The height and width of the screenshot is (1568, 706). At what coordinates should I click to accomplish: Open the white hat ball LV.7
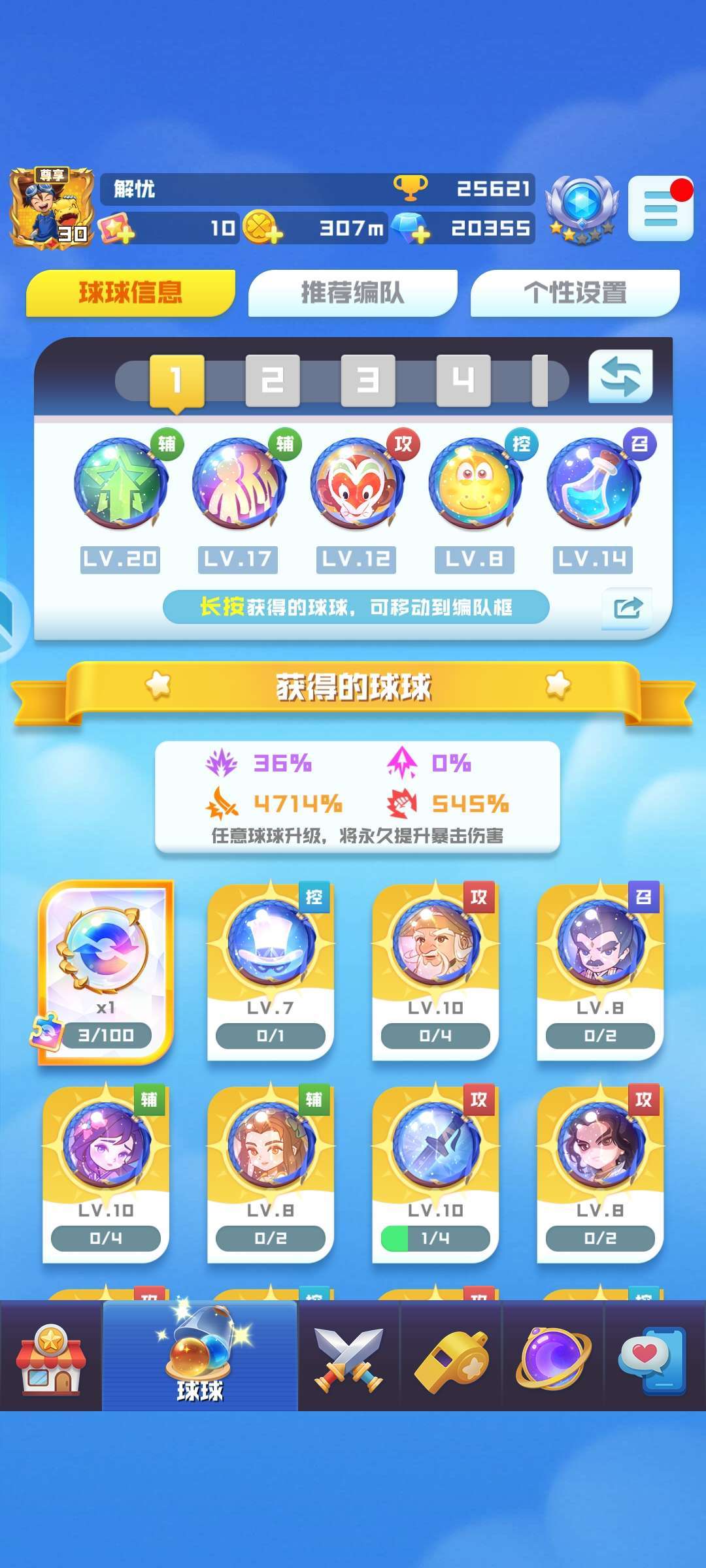point(271,972)
